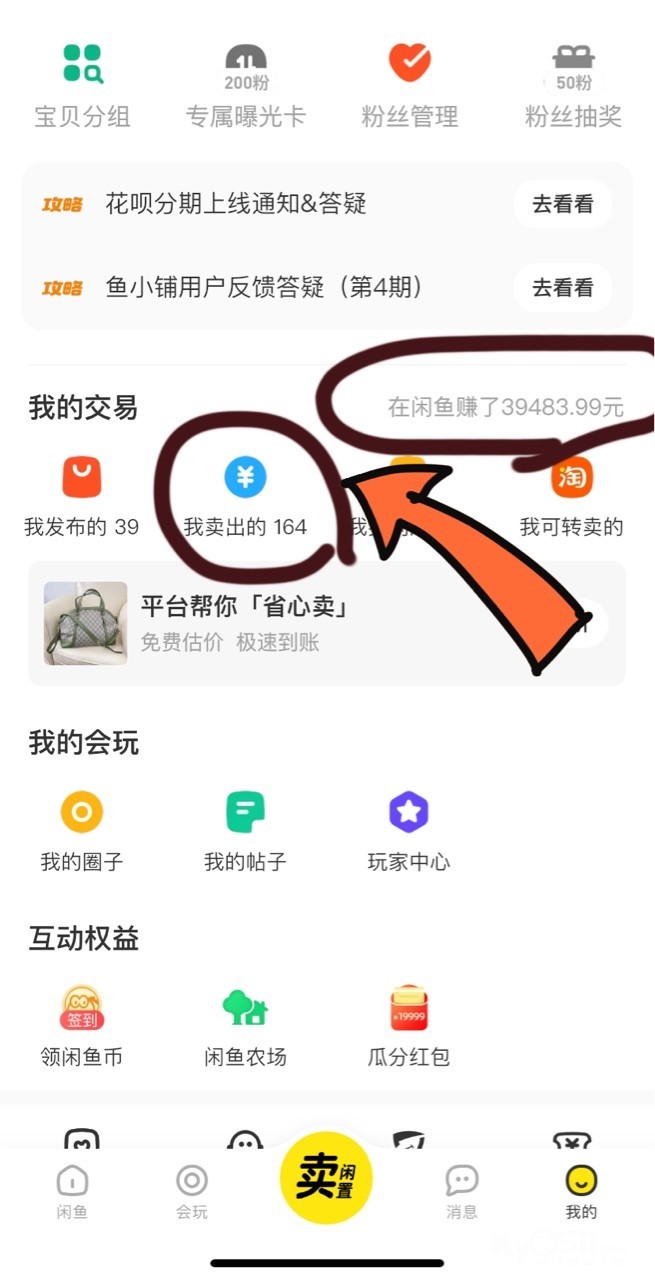Image resolution: width=655 pixels, height=1280 pixels.
Task: Open 我发布的 listings
Action: click(82, 496)
